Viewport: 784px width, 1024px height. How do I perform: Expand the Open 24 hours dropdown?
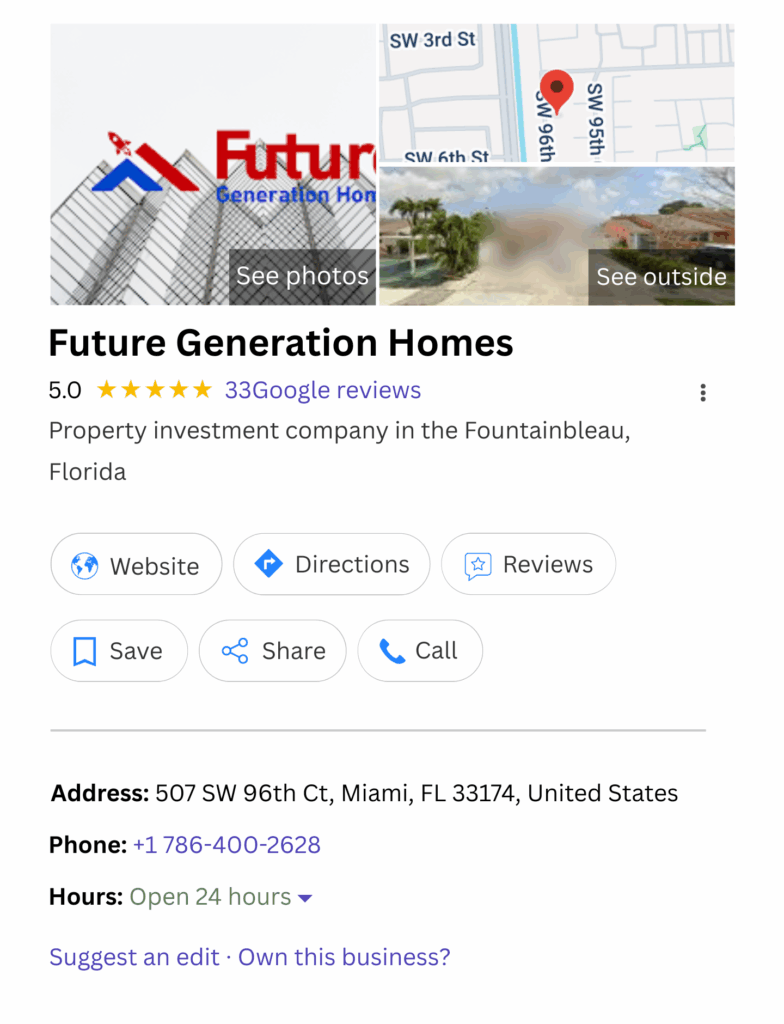305,898
